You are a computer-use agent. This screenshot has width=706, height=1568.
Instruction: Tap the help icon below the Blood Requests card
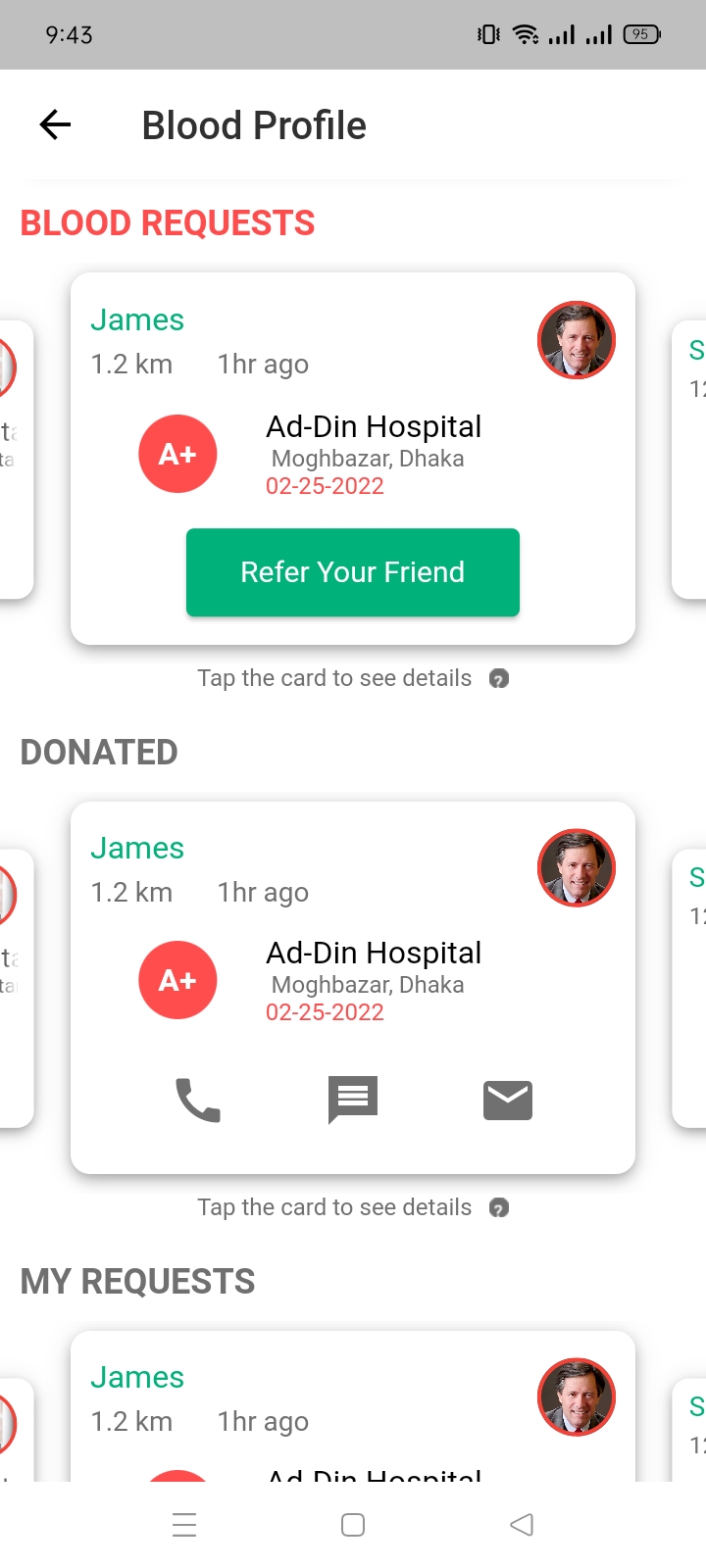498,677
